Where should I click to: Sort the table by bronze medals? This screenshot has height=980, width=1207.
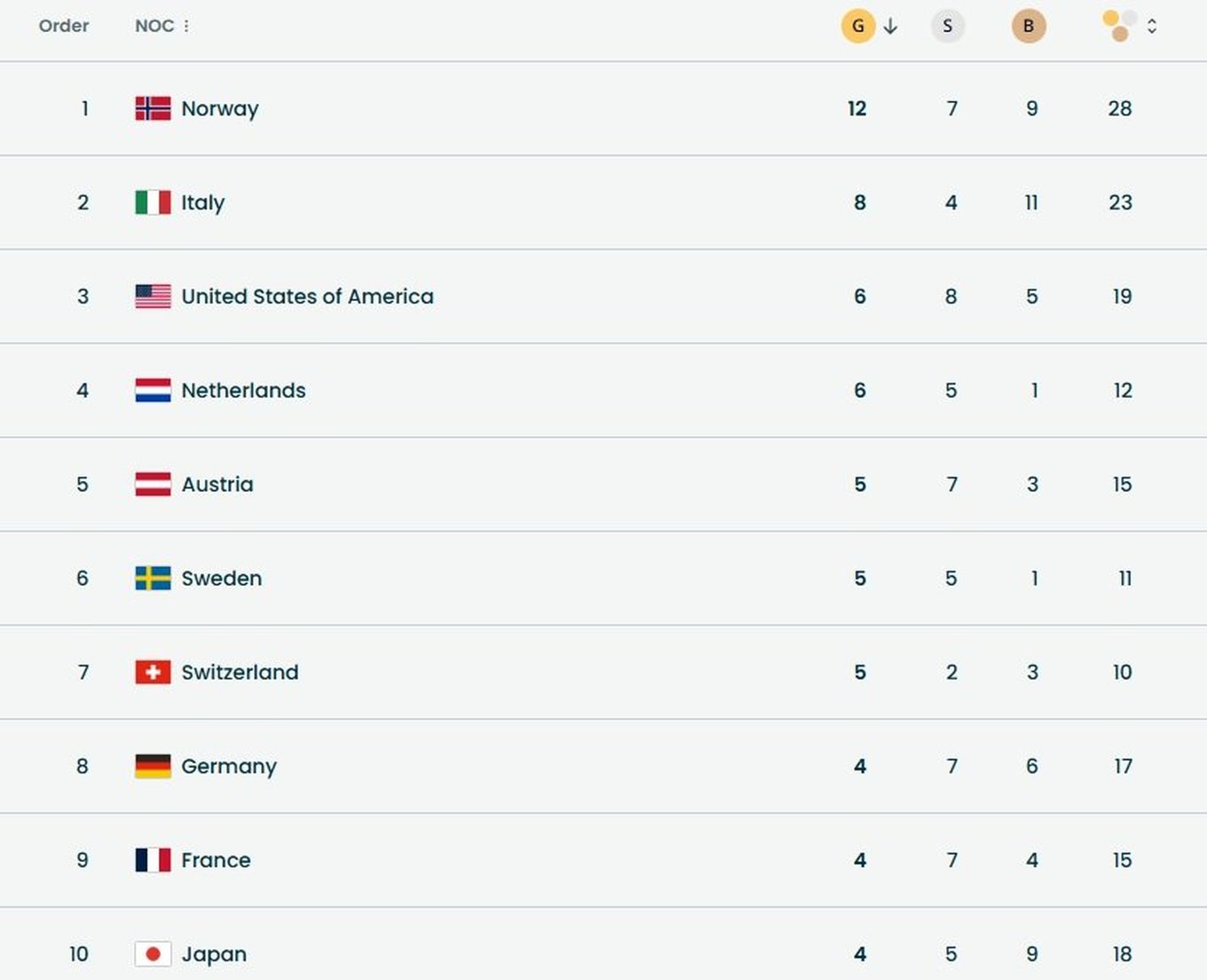[1029, 27]
